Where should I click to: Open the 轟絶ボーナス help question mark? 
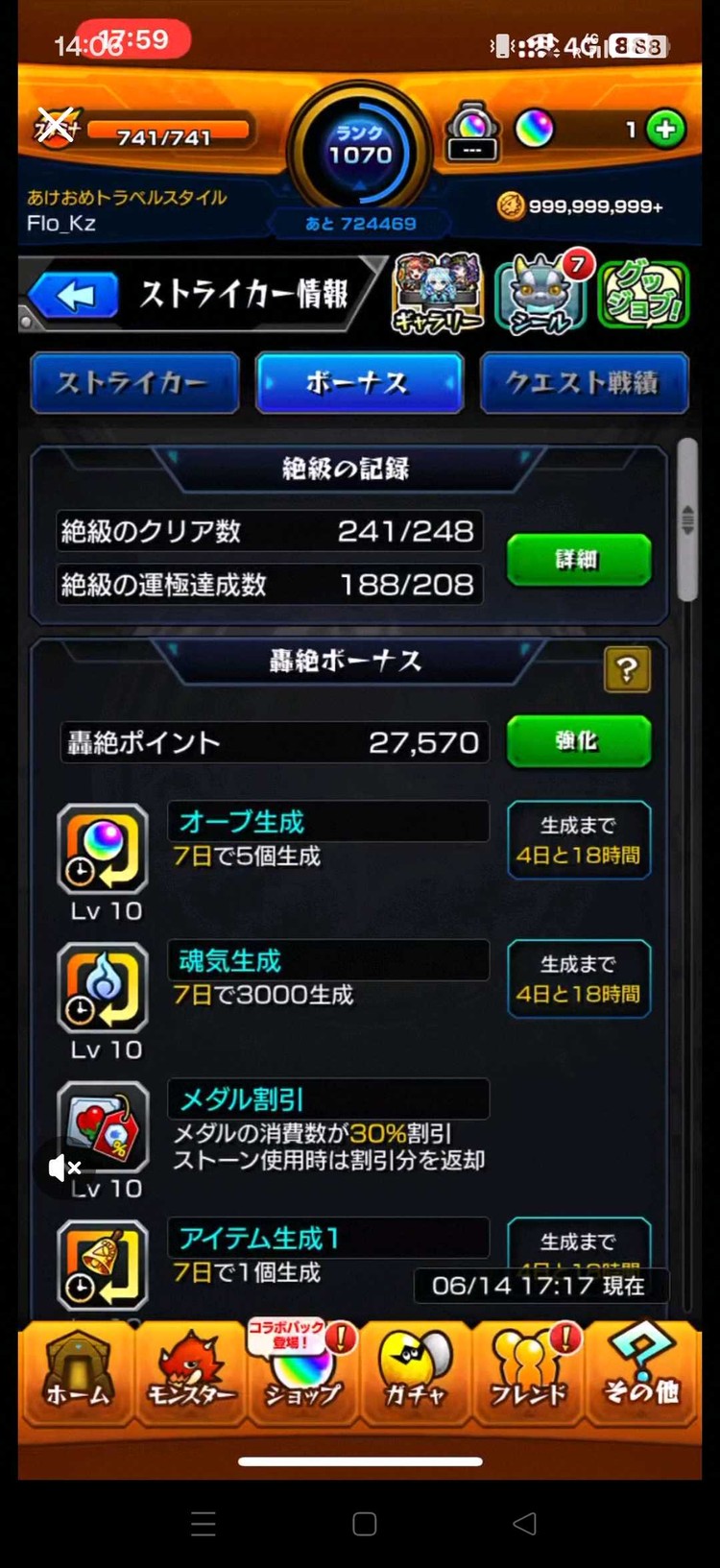tap(627, 669)
